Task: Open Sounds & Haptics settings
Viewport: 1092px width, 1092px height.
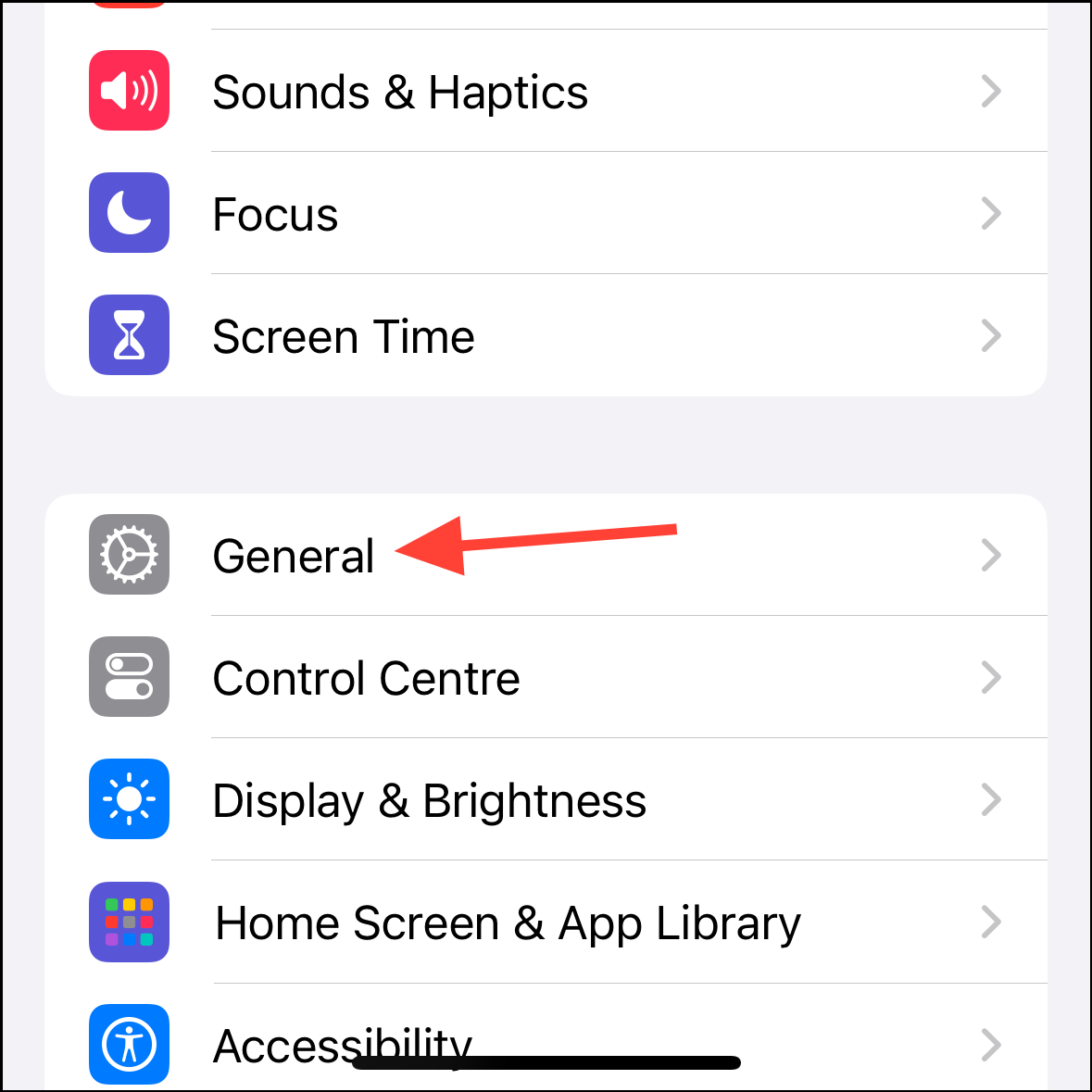Action: [x=546, y=91]
